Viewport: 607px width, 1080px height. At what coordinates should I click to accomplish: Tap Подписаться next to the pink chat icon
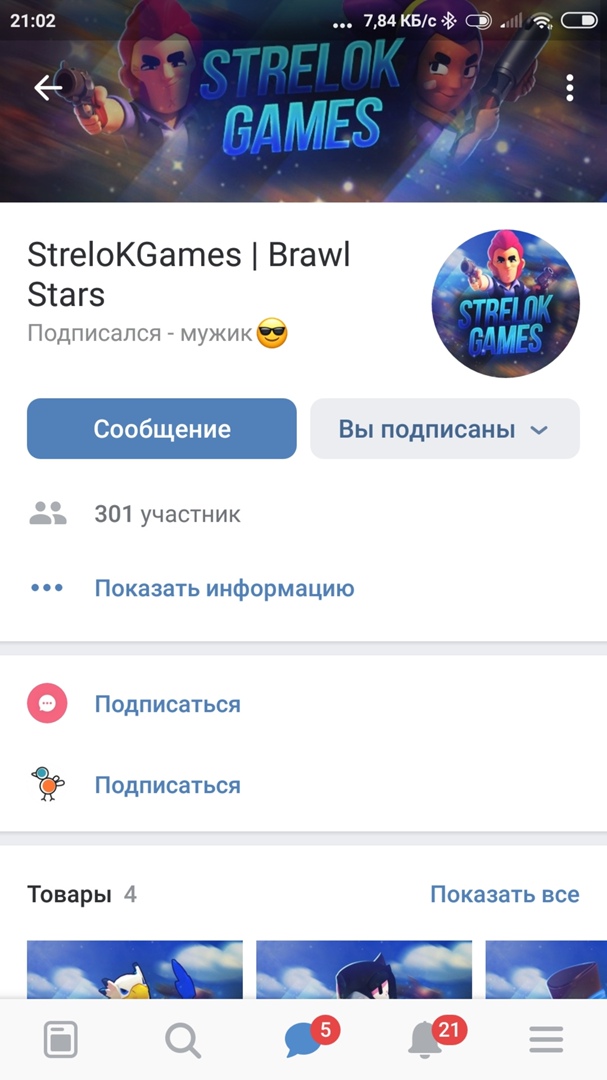click(x=167, y=704)
